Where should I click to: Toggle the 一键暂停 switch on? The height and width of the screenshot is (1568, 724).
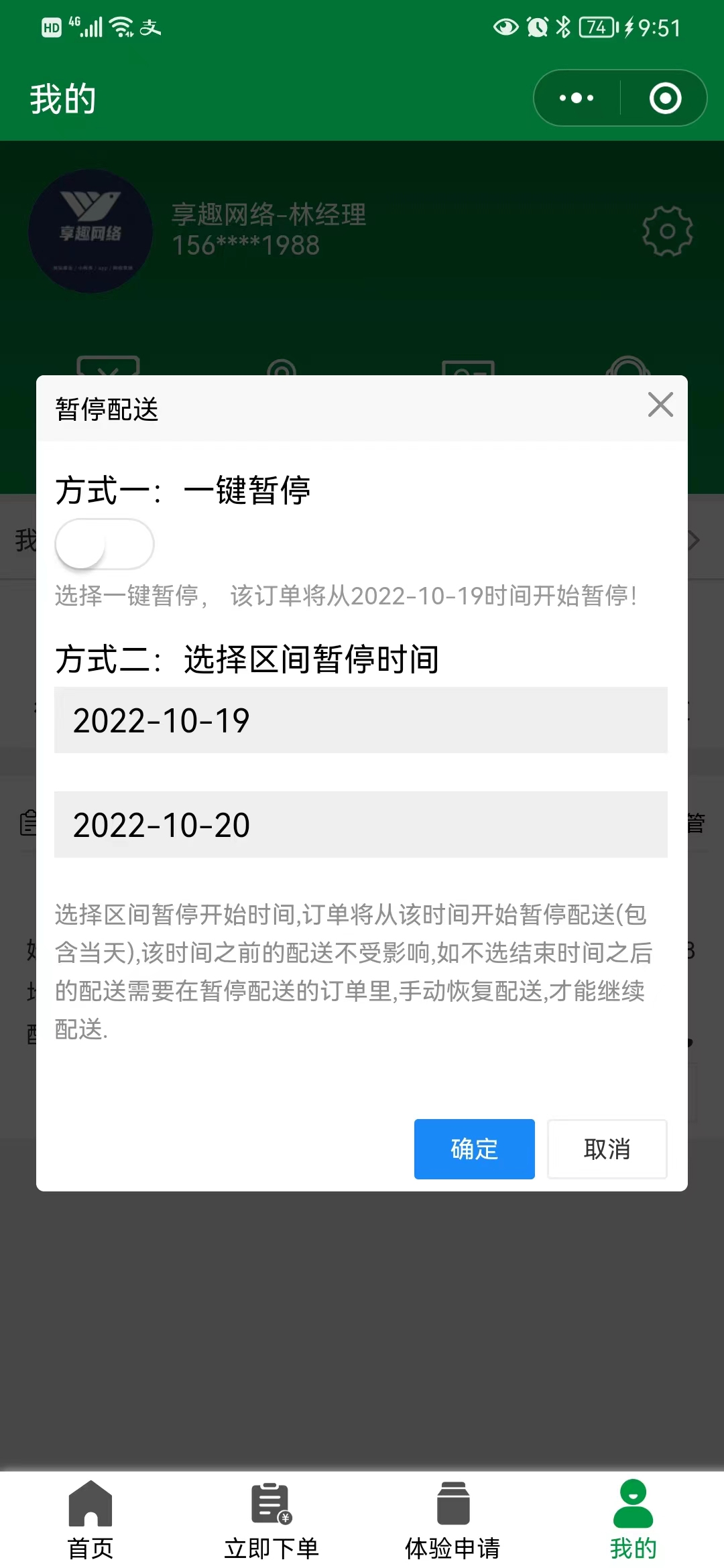click(x=105, y=544)
